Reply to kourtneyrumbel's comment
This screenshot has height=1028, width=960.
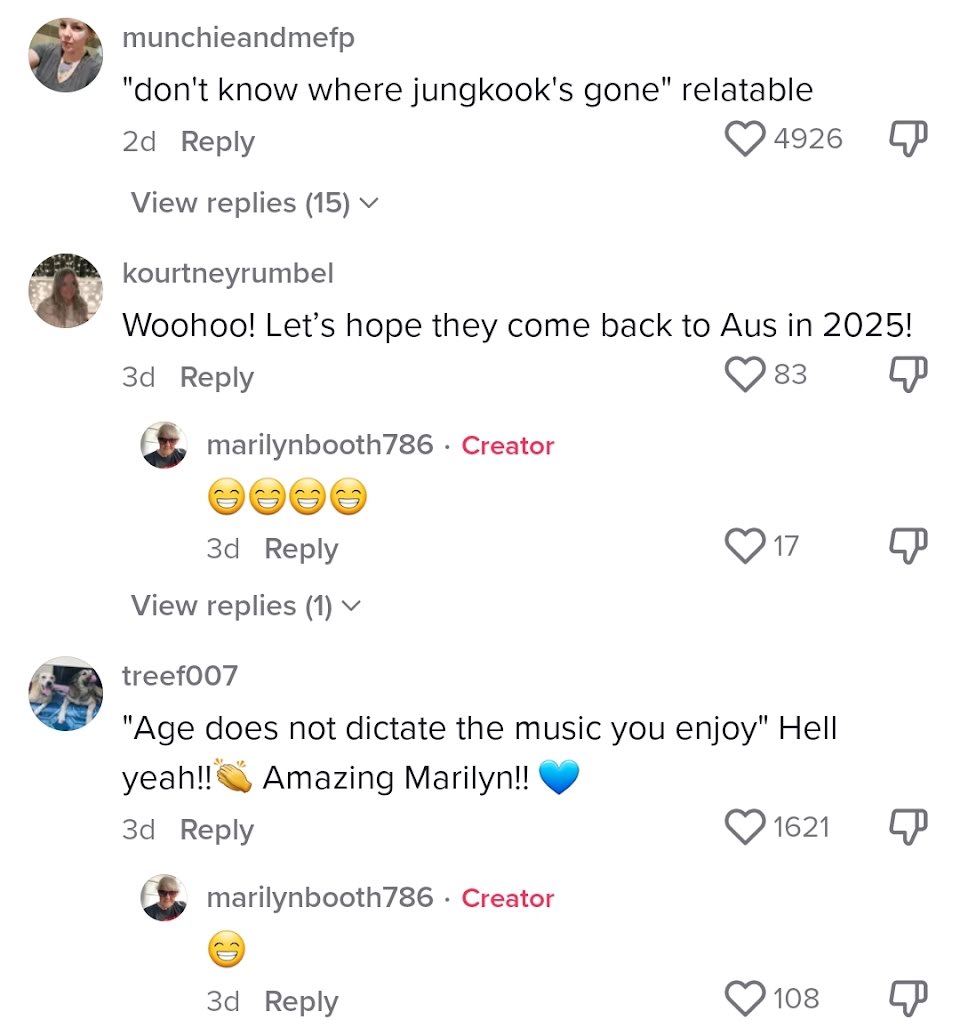click(x=217, y=378)
